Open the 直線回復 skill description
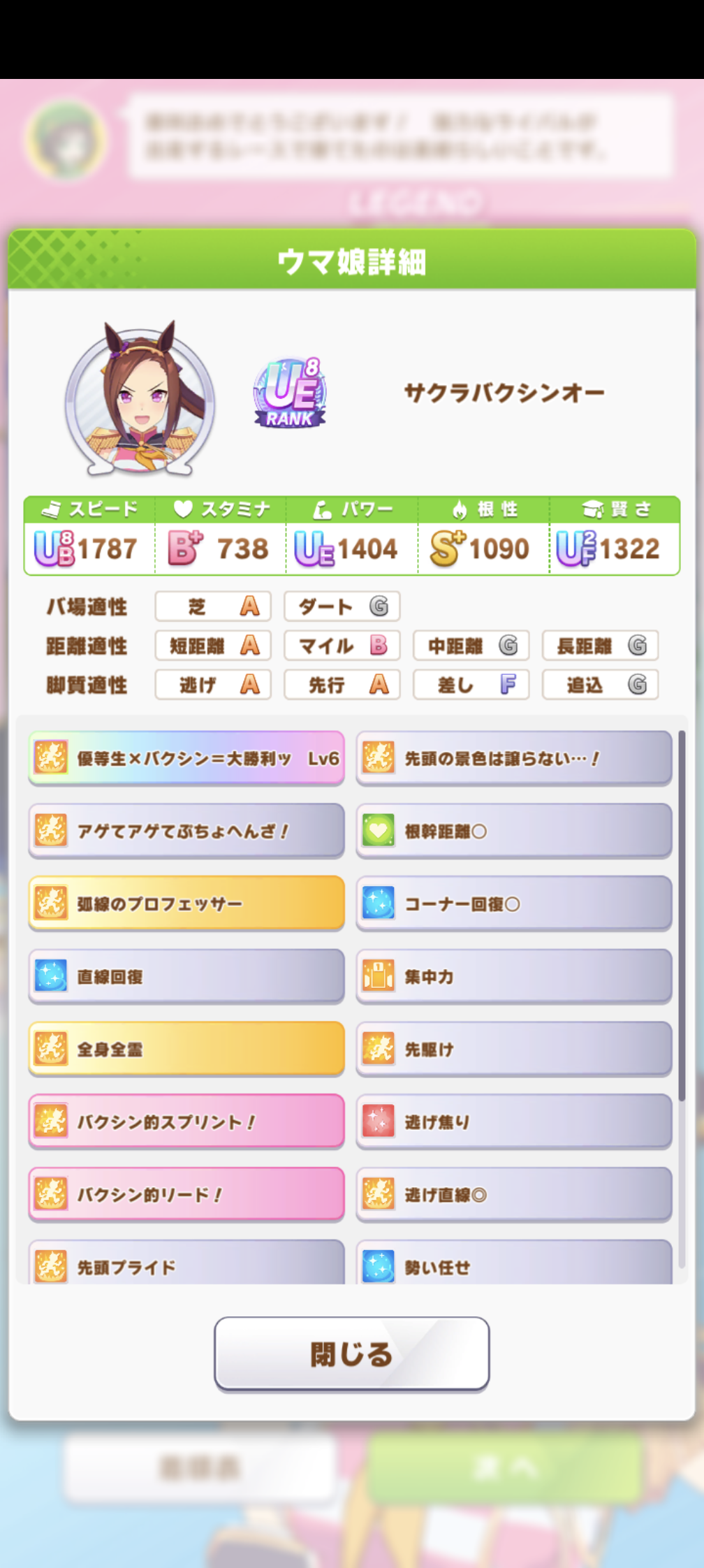 pos(186,976)
